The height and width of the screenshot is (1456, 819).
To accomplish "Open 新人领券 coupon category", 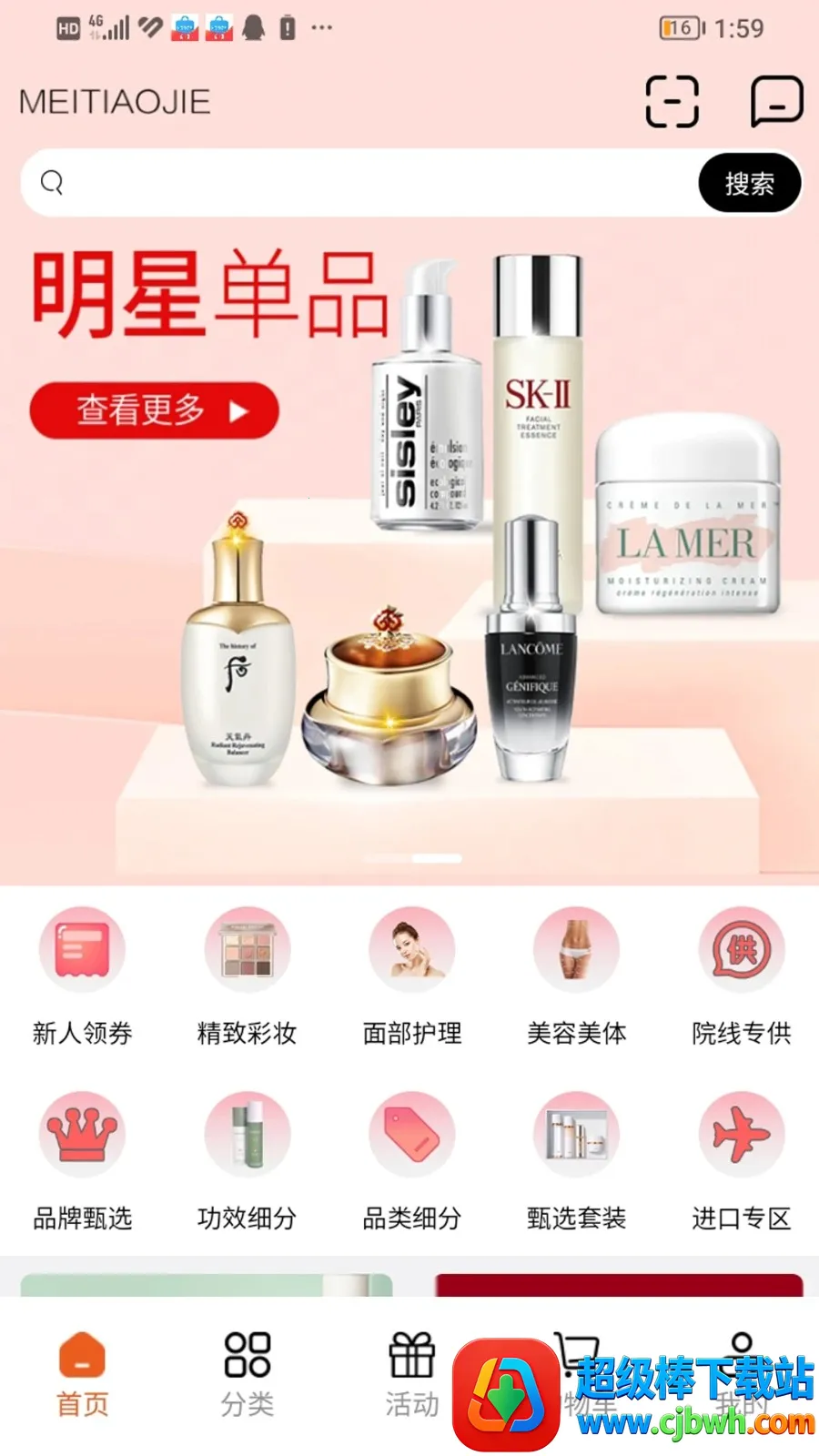I will (x=82, y=974).
